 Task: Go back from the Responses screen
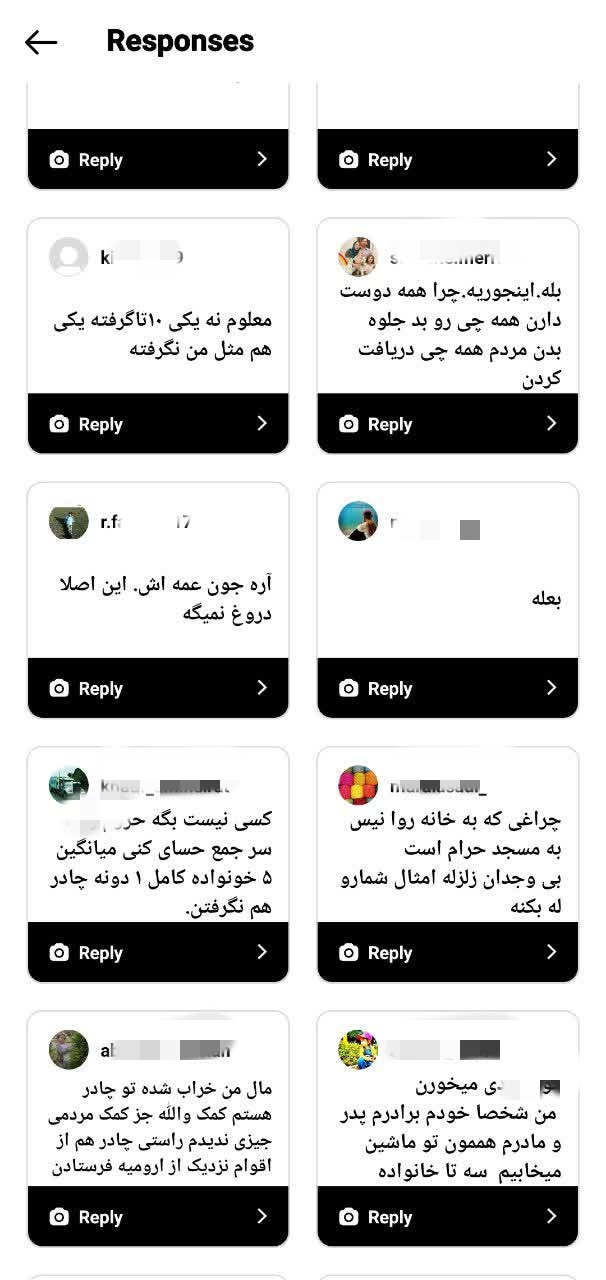(41, 42)
